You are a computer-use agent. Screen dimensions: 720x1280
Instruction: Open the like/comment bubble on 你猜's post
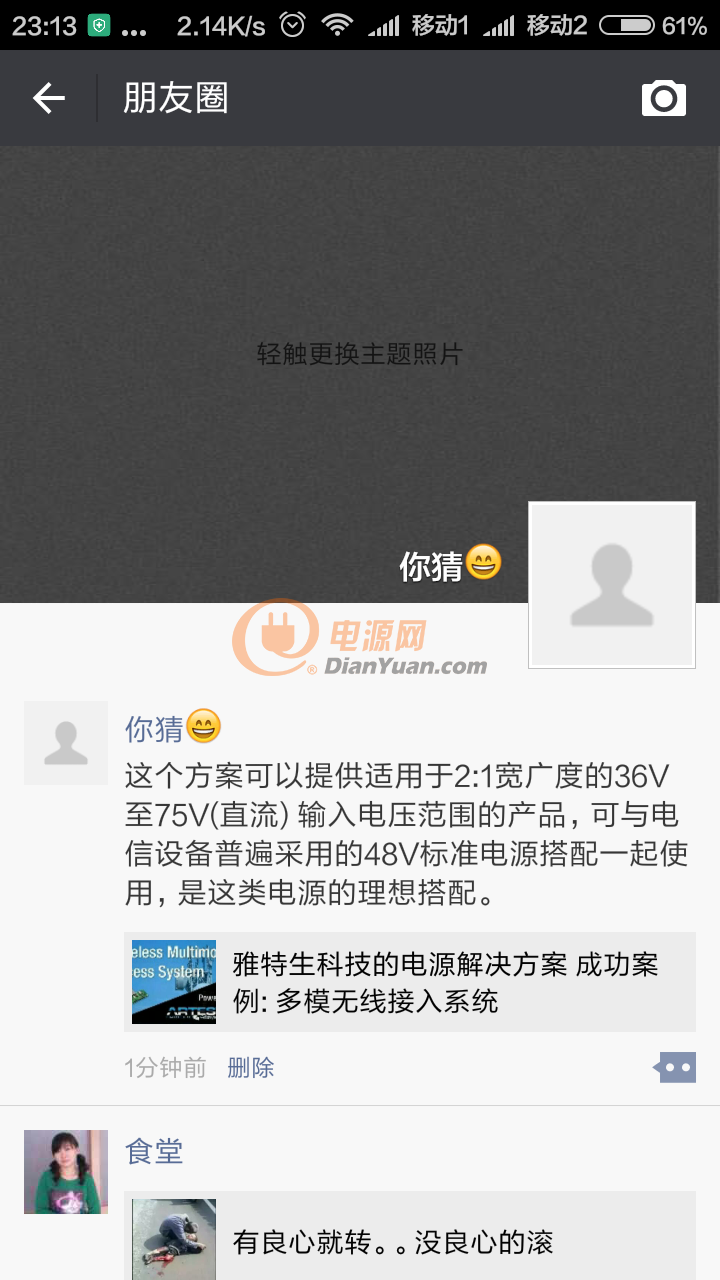pos(675,1068)
